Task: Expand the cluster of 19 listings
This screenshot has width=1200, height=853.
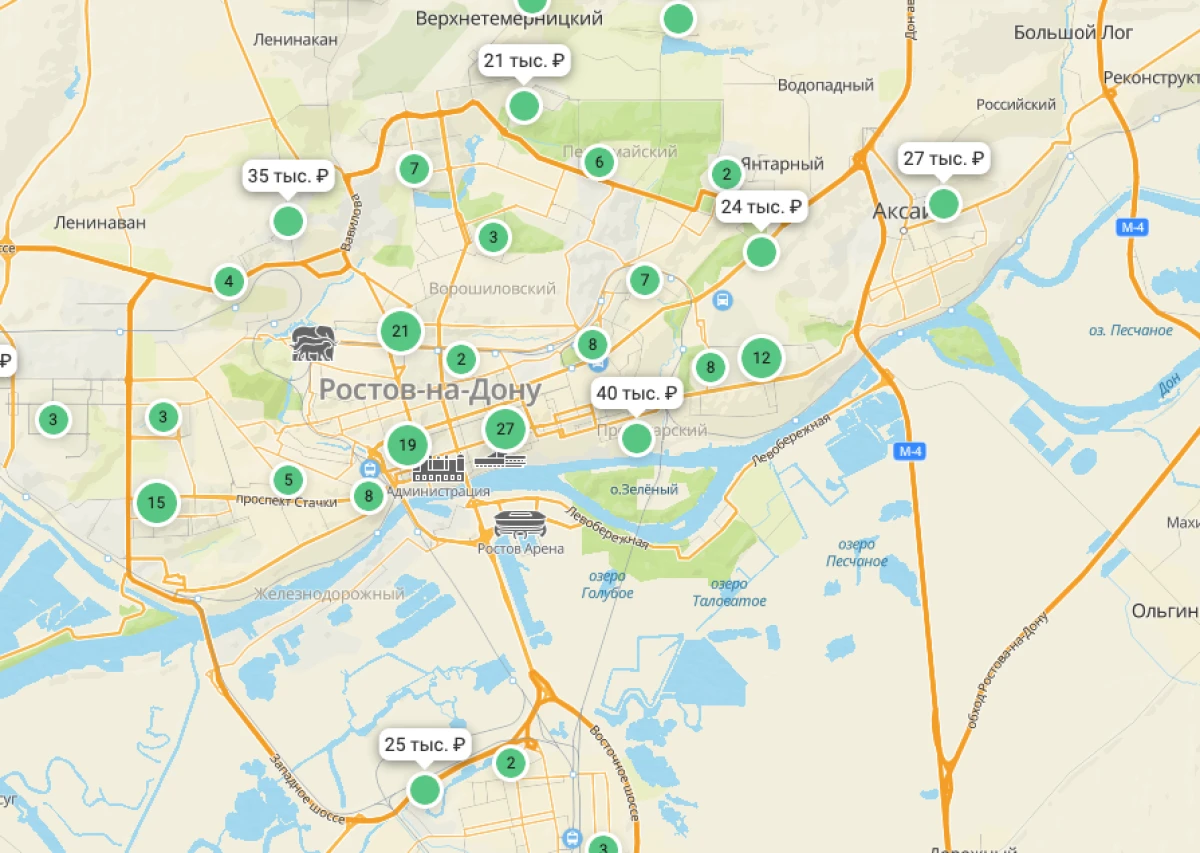Action: tap(406, 446)
